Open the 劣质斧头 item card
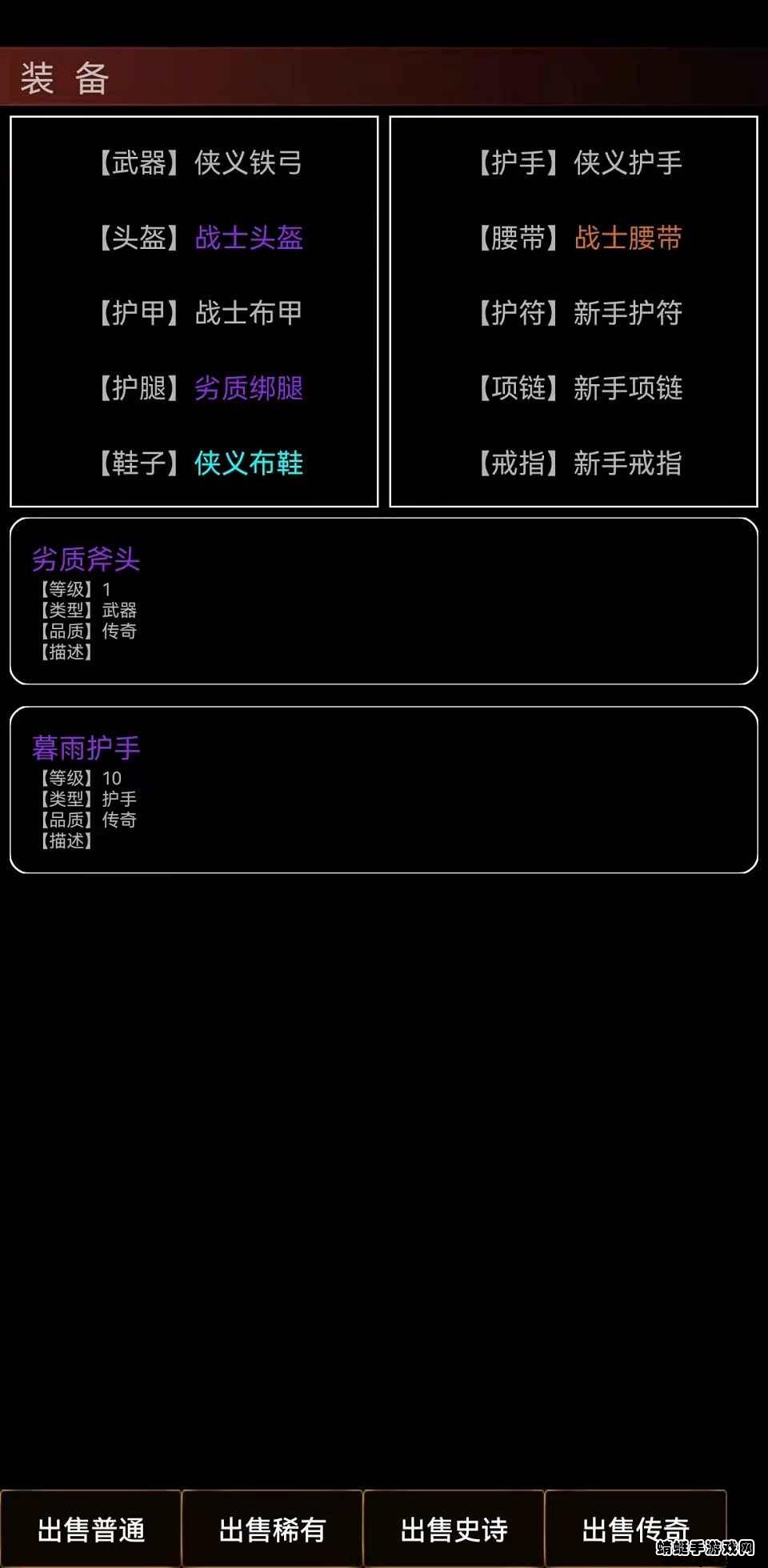Viewport: 768px width, 1568px height. point(383,601)
